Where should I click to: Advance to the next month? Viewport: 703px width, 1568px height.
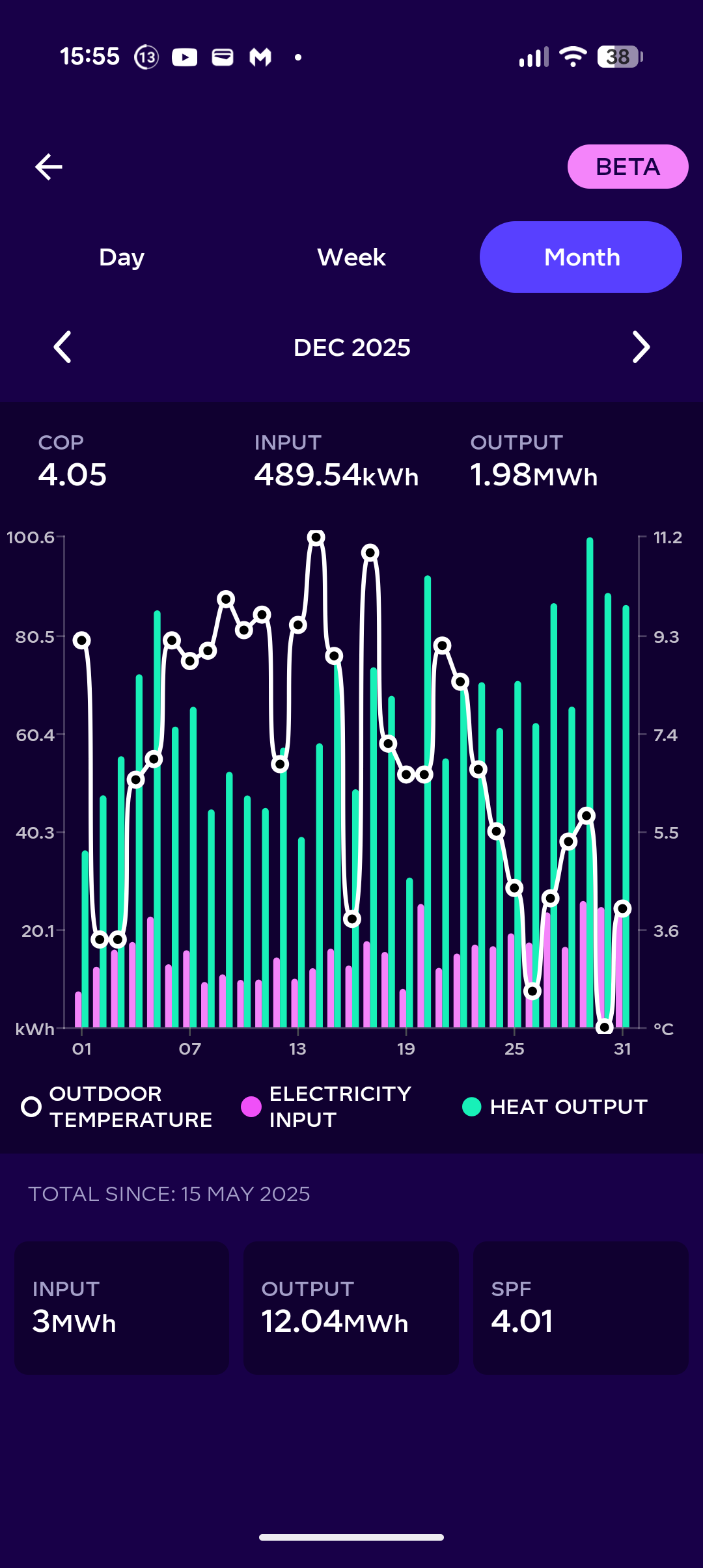(641, 347)
